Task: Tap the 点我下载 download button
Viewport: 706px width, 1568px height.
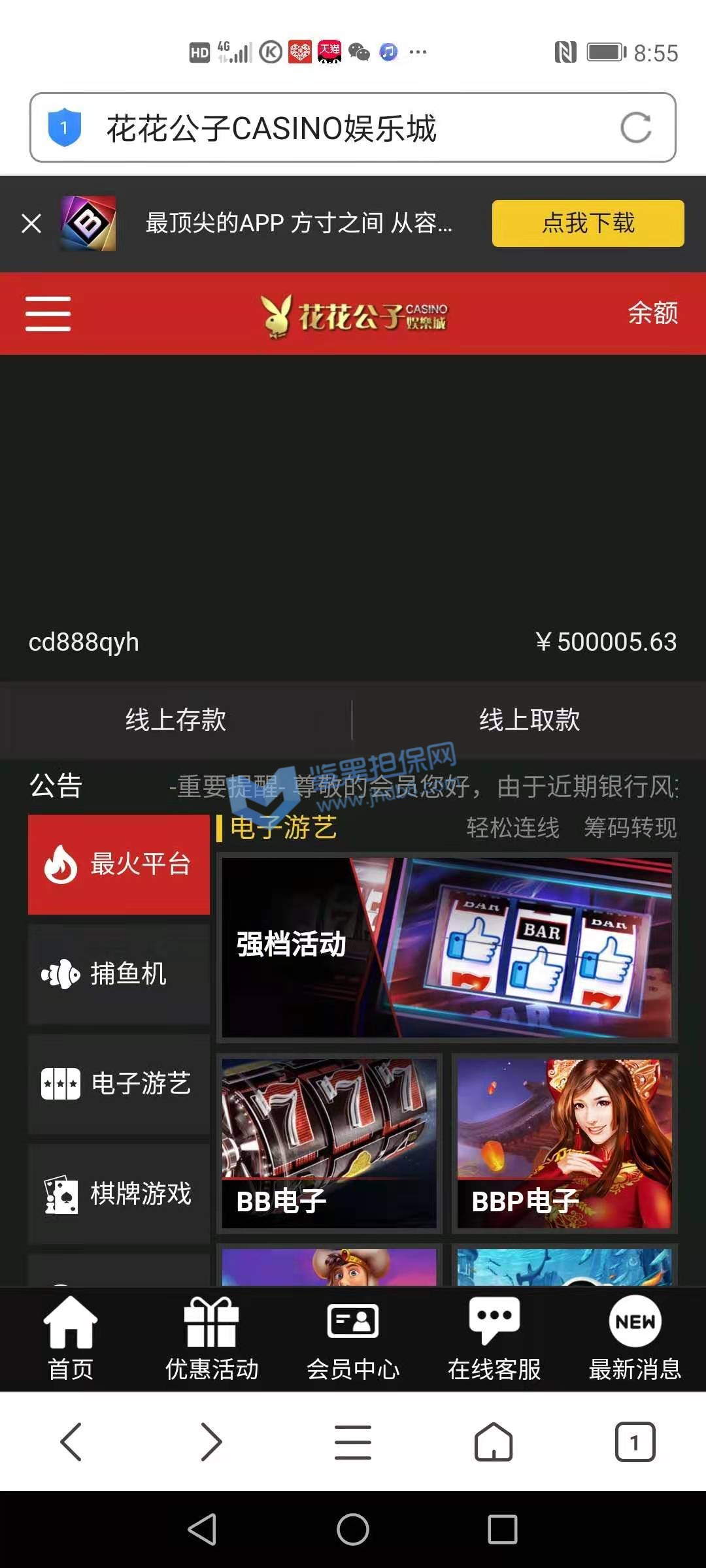Action: coord(588,223)
